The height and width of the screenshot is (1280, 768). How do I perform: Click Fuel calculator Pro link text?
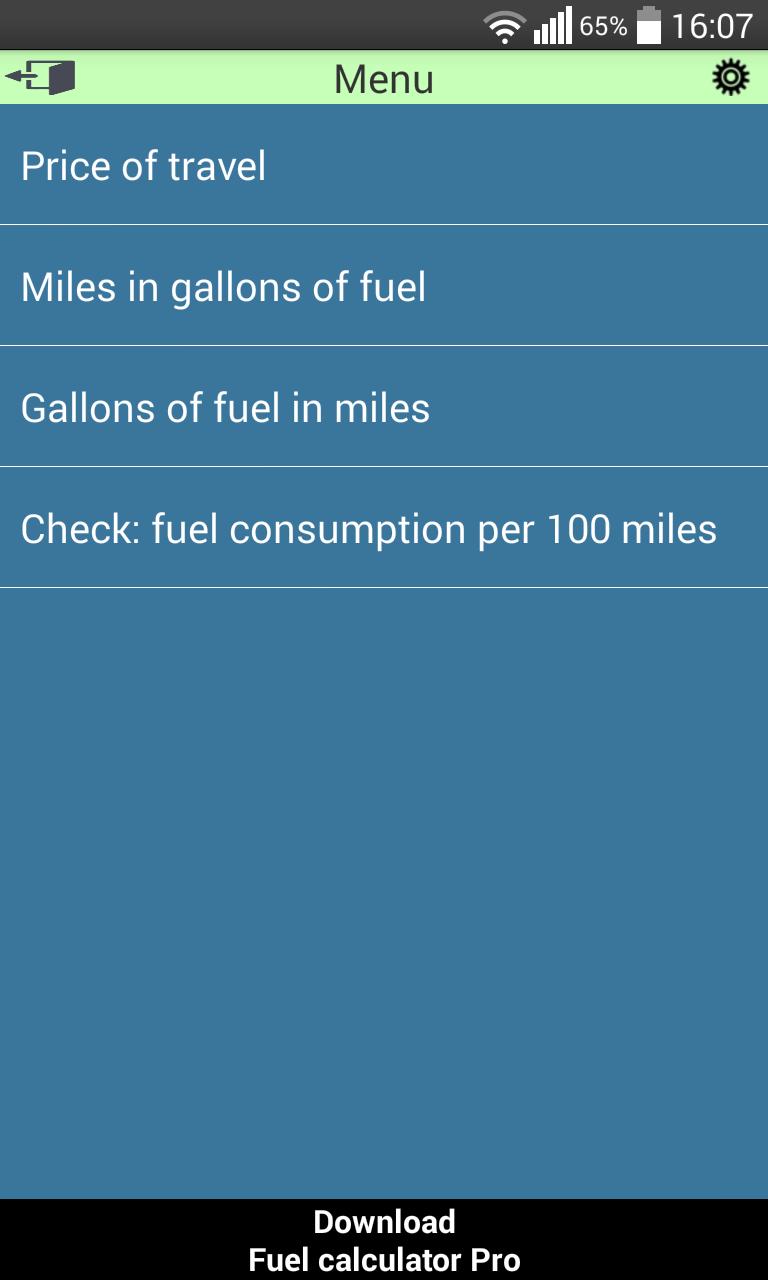pos(384,1259)
